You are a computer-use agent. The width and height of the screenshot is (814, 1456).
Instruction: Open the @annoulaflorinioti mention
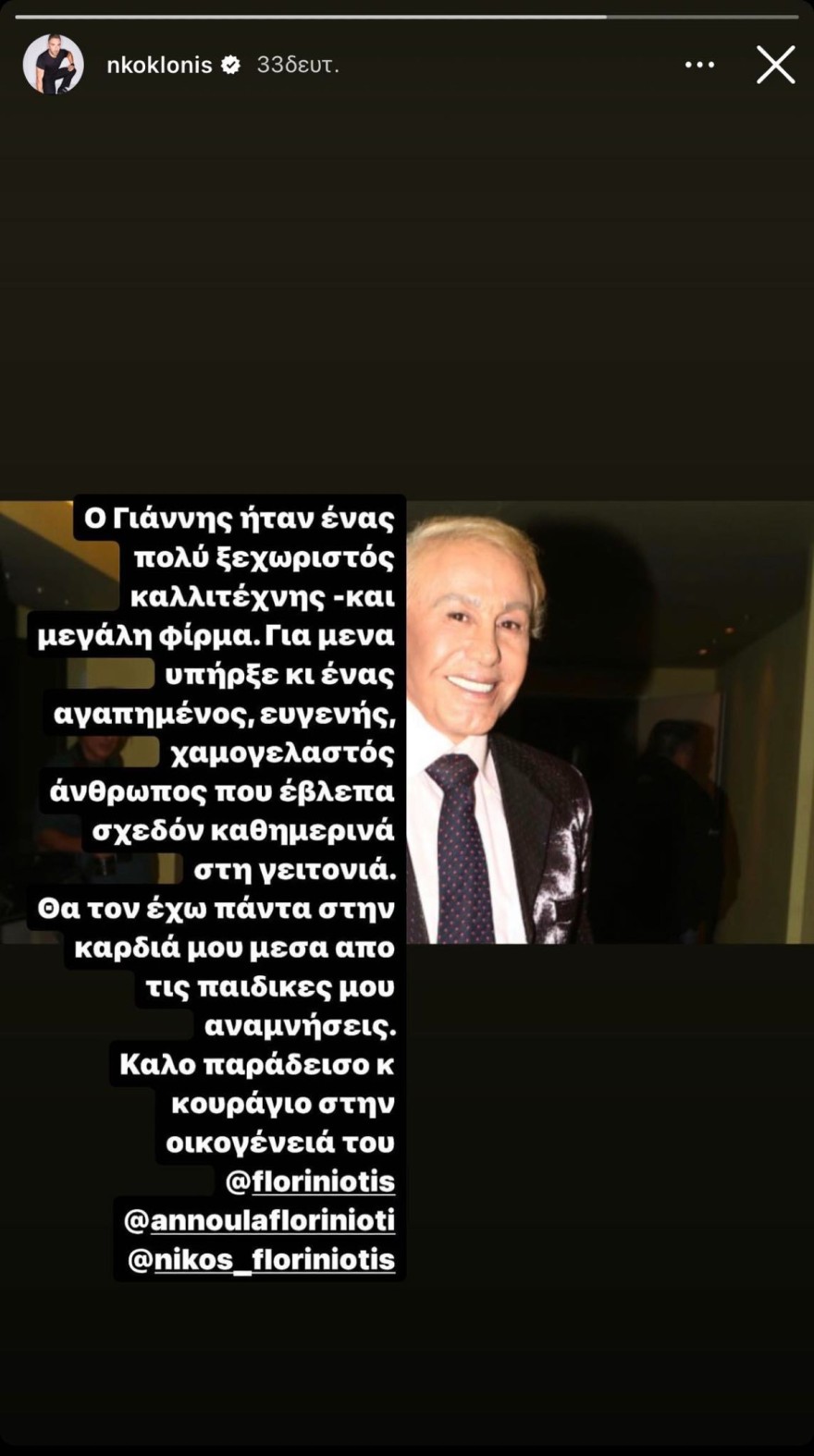pyautogui.click(x=259, y=1220)
